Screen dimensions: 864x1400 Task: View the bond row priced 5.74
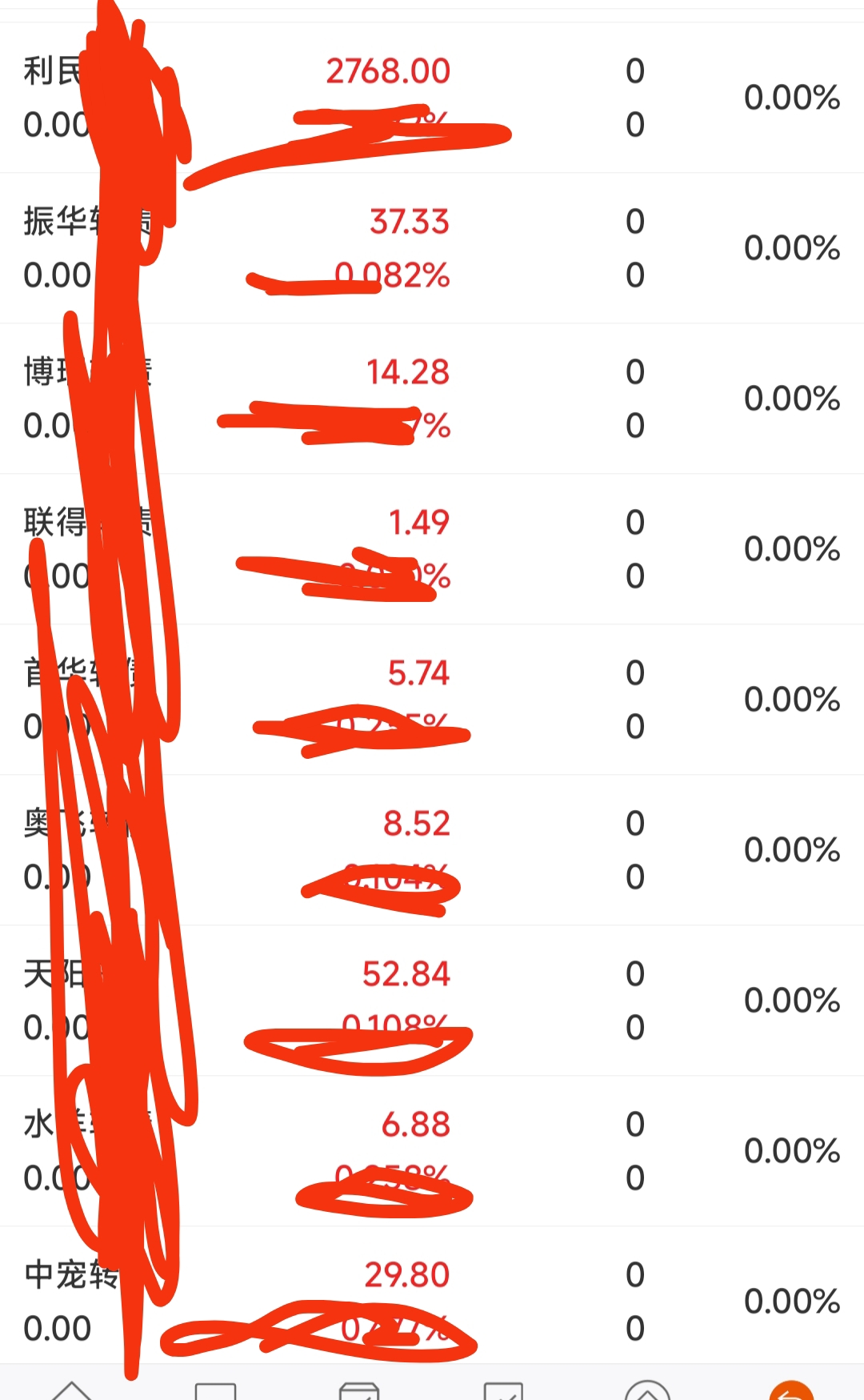pyautogui.click(x=432, y=700)
